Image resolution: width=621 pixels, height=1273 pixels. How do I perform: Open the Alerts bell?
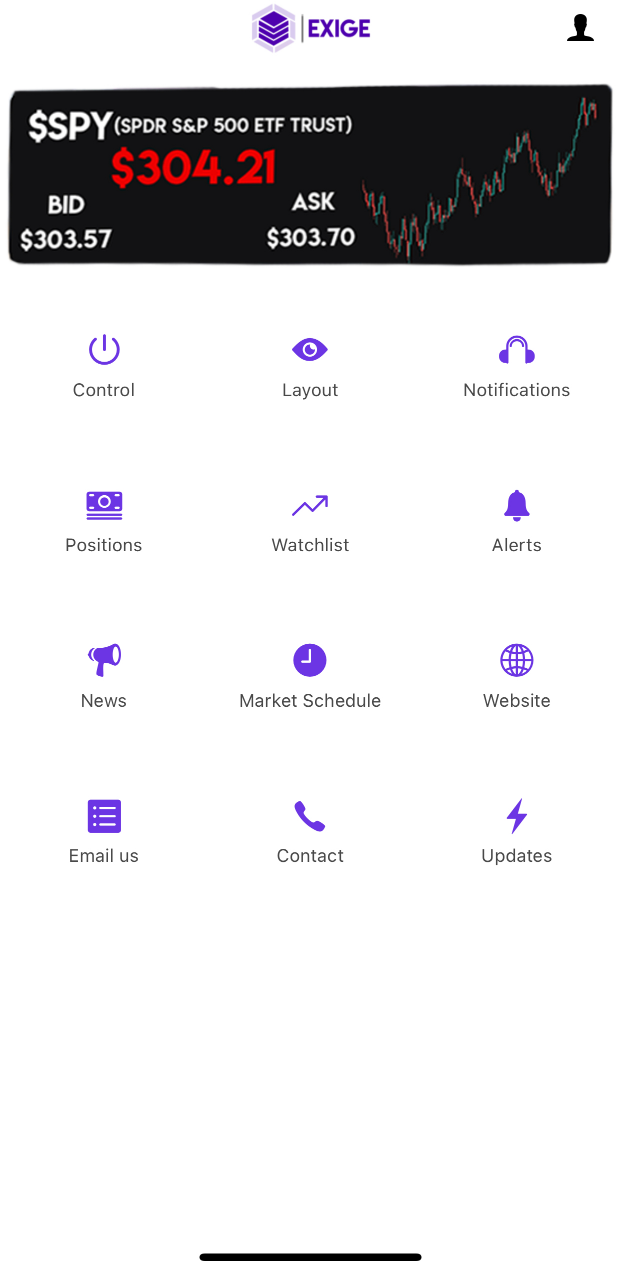516,521
